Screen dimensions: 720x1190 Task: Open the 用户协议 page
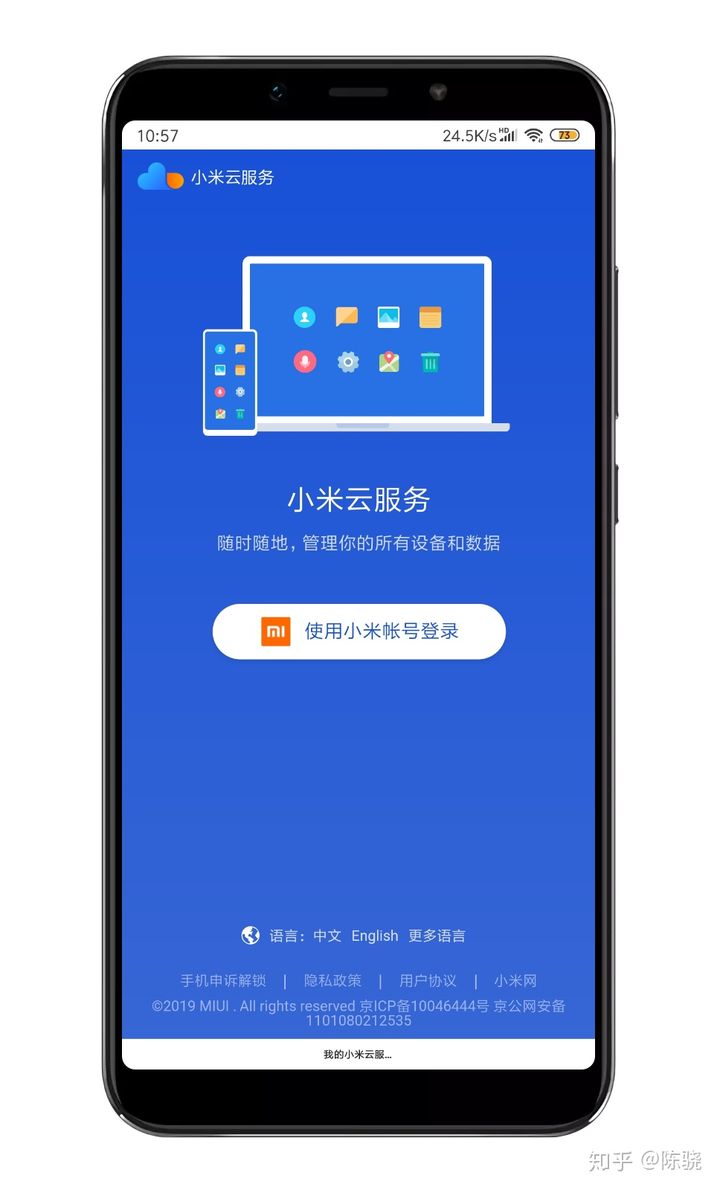tap(428, 981)
